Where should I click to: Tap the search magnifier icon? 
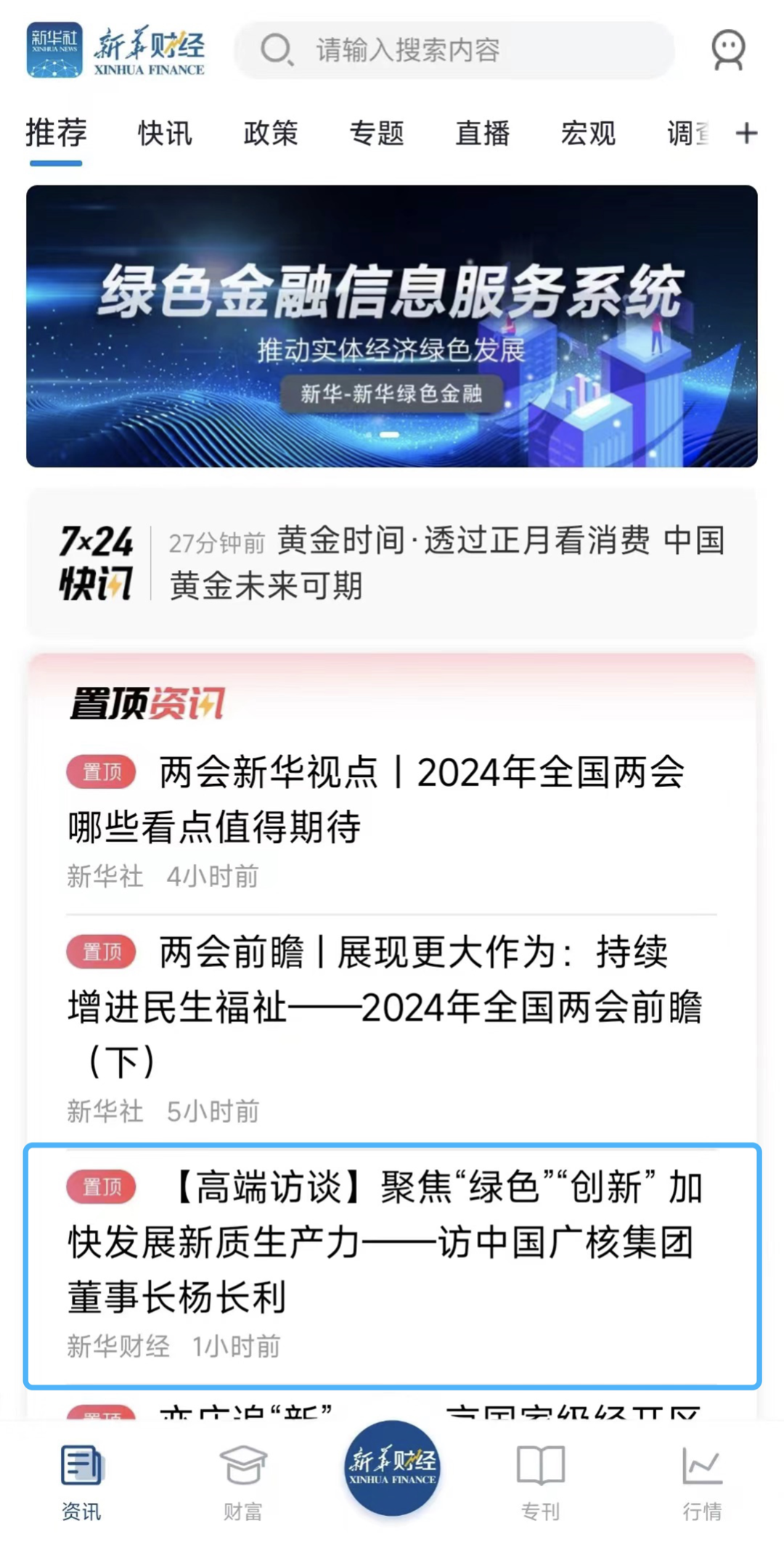[276, 49]
